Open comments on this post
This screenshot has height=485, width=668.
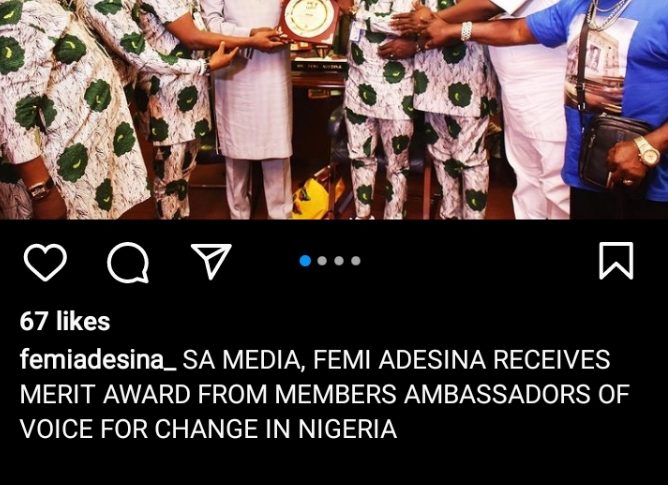coord(127,262)
